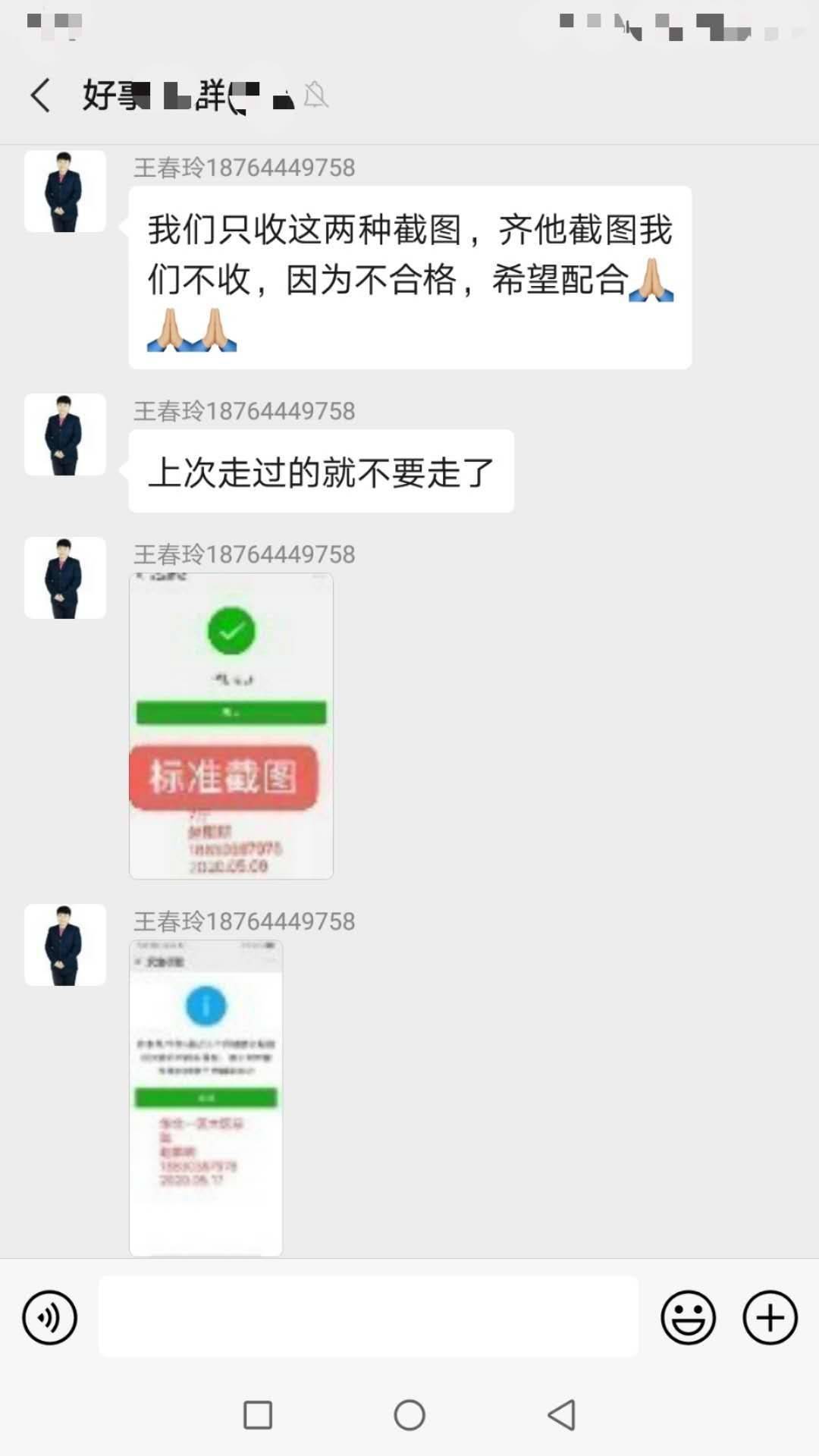Image resolution: width=819 pixels, height=1456 pixels.
Task: Open the image labeled 标准截图
Action: (x=231, y=726)
